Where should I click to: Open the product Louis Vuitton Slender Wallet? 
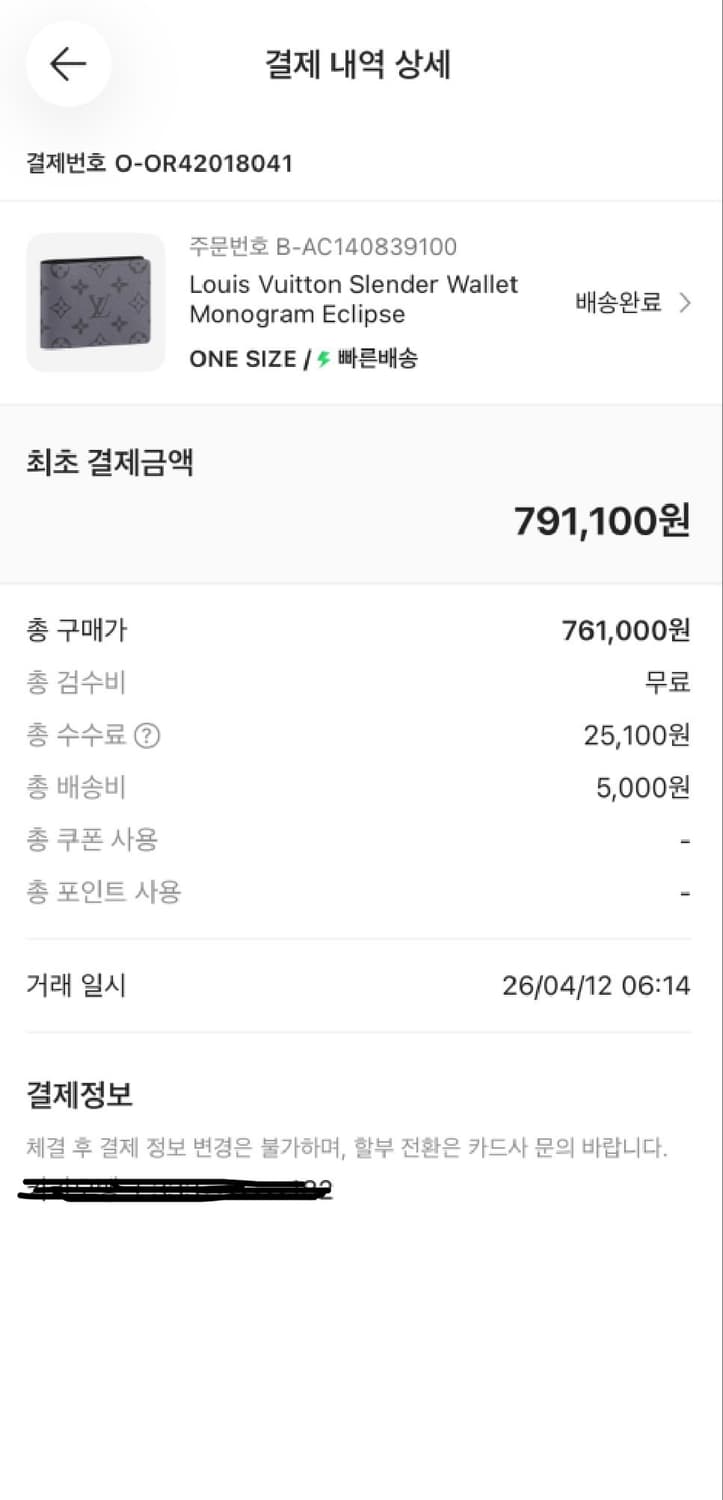(354, 298)
